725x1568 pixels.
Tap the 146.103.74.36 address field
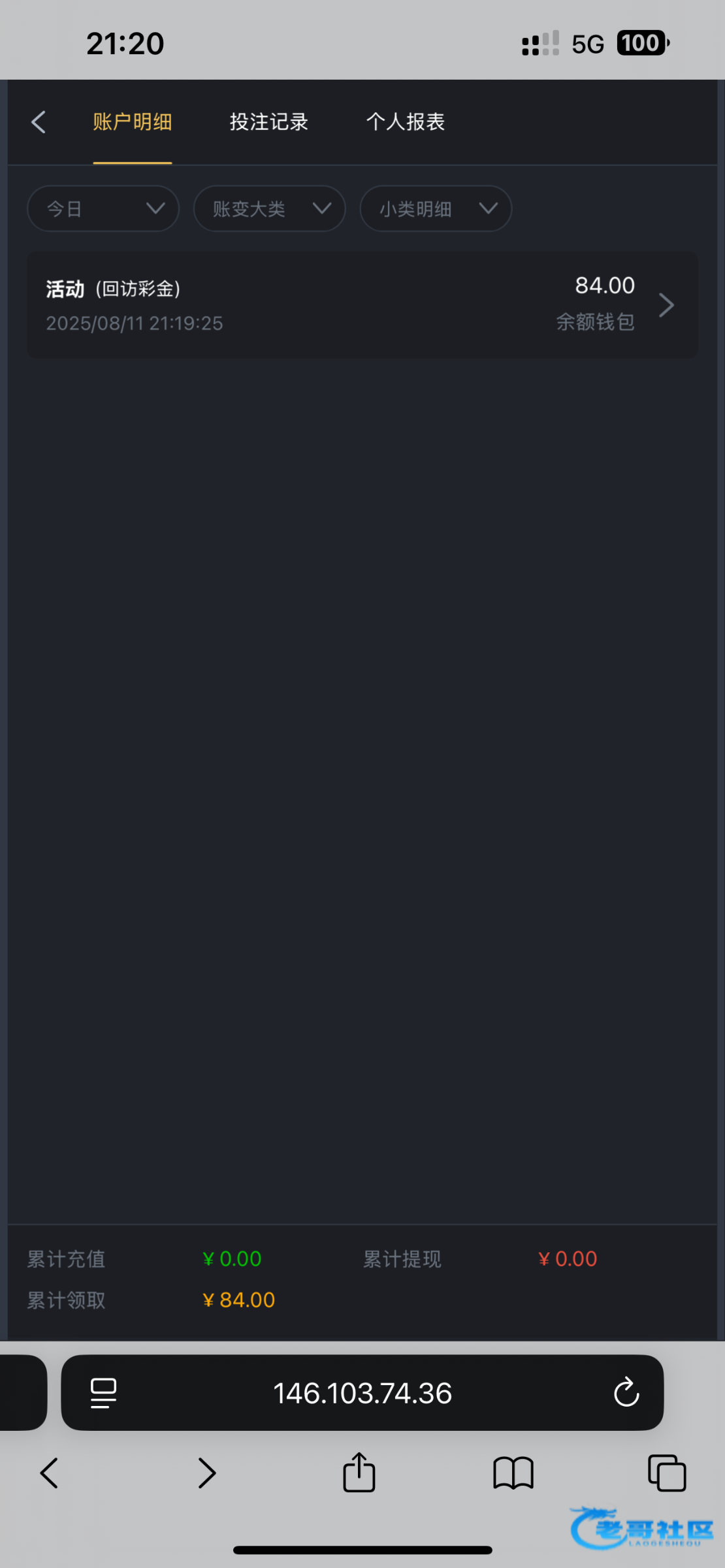[362, 1393]
